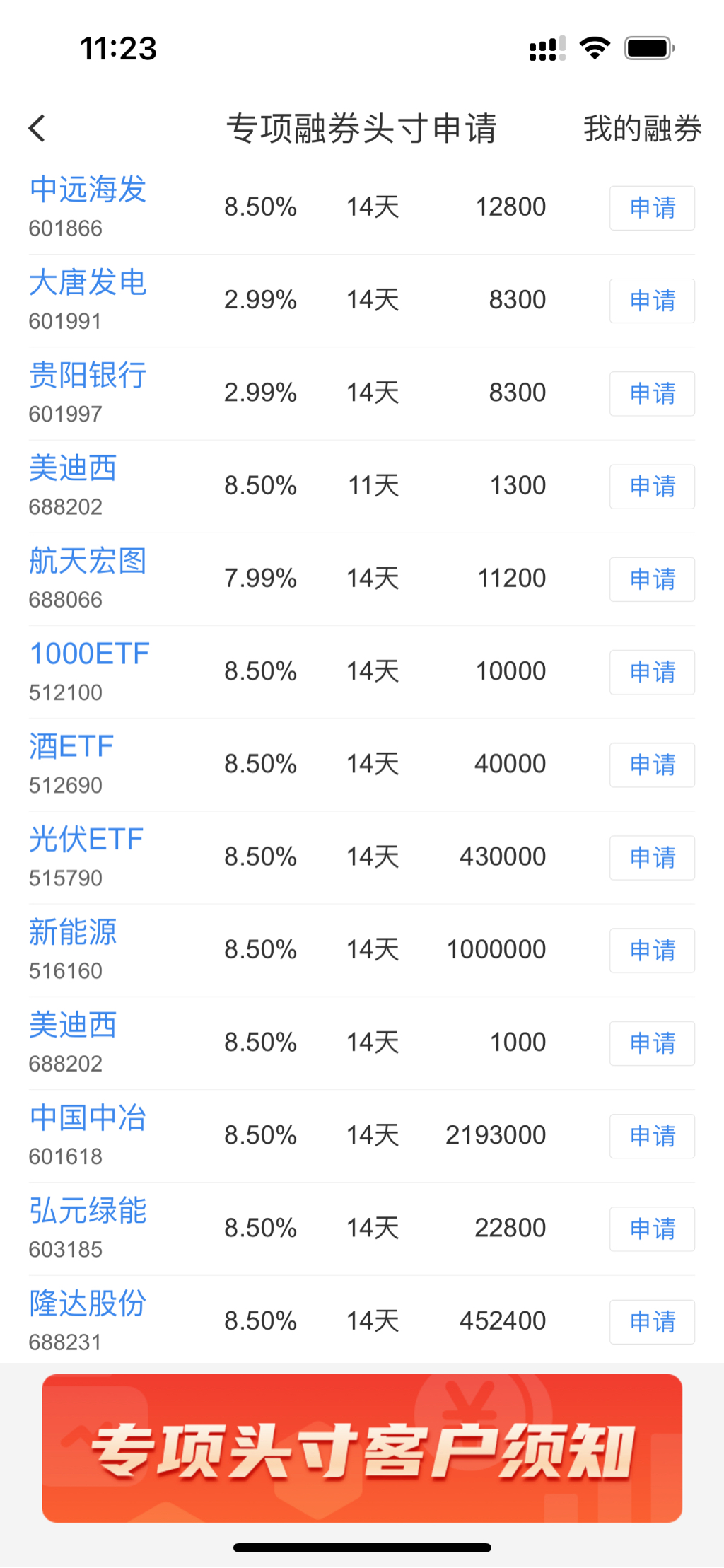The width and height of the screenshot is (724, 1568).
Task: Tap 申请 for 新能源
Action: point(652,951)
